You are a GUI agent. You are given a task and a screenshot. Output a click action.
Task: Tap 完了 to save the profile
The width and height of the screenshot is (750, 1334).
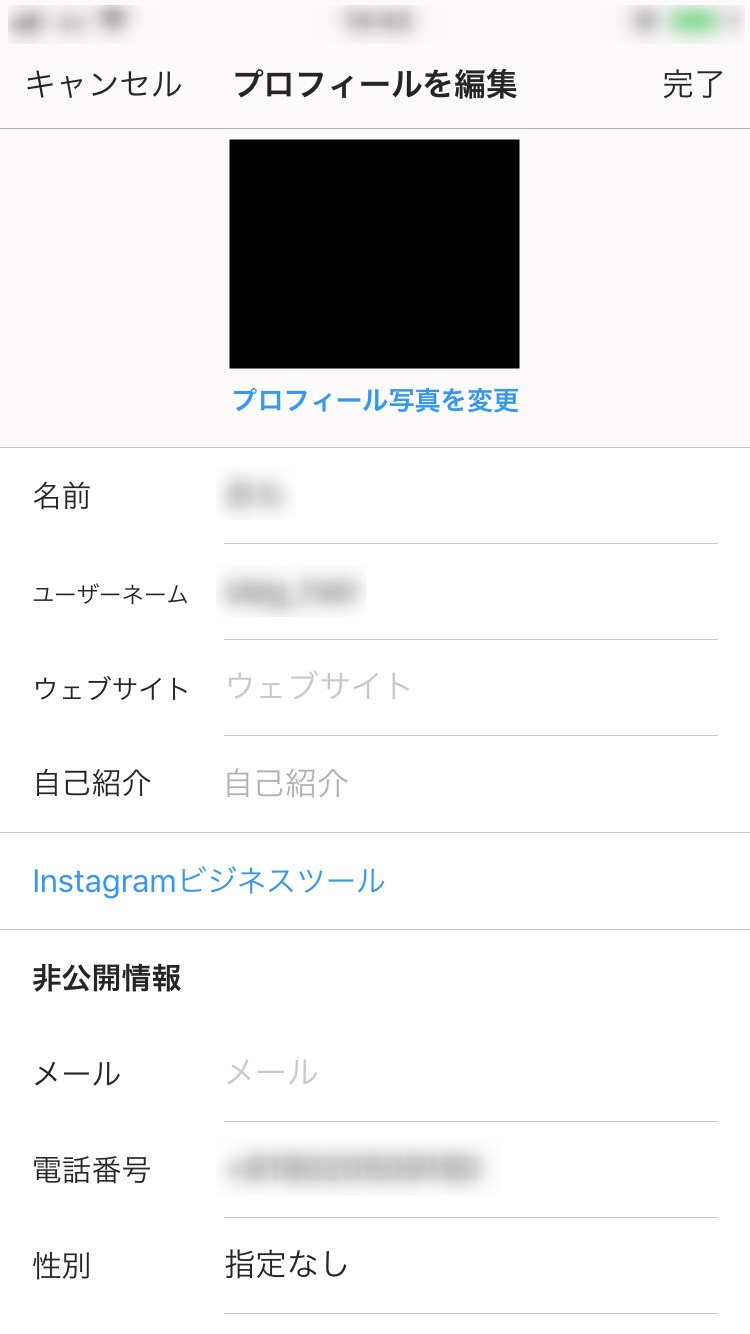click(692, 85)
